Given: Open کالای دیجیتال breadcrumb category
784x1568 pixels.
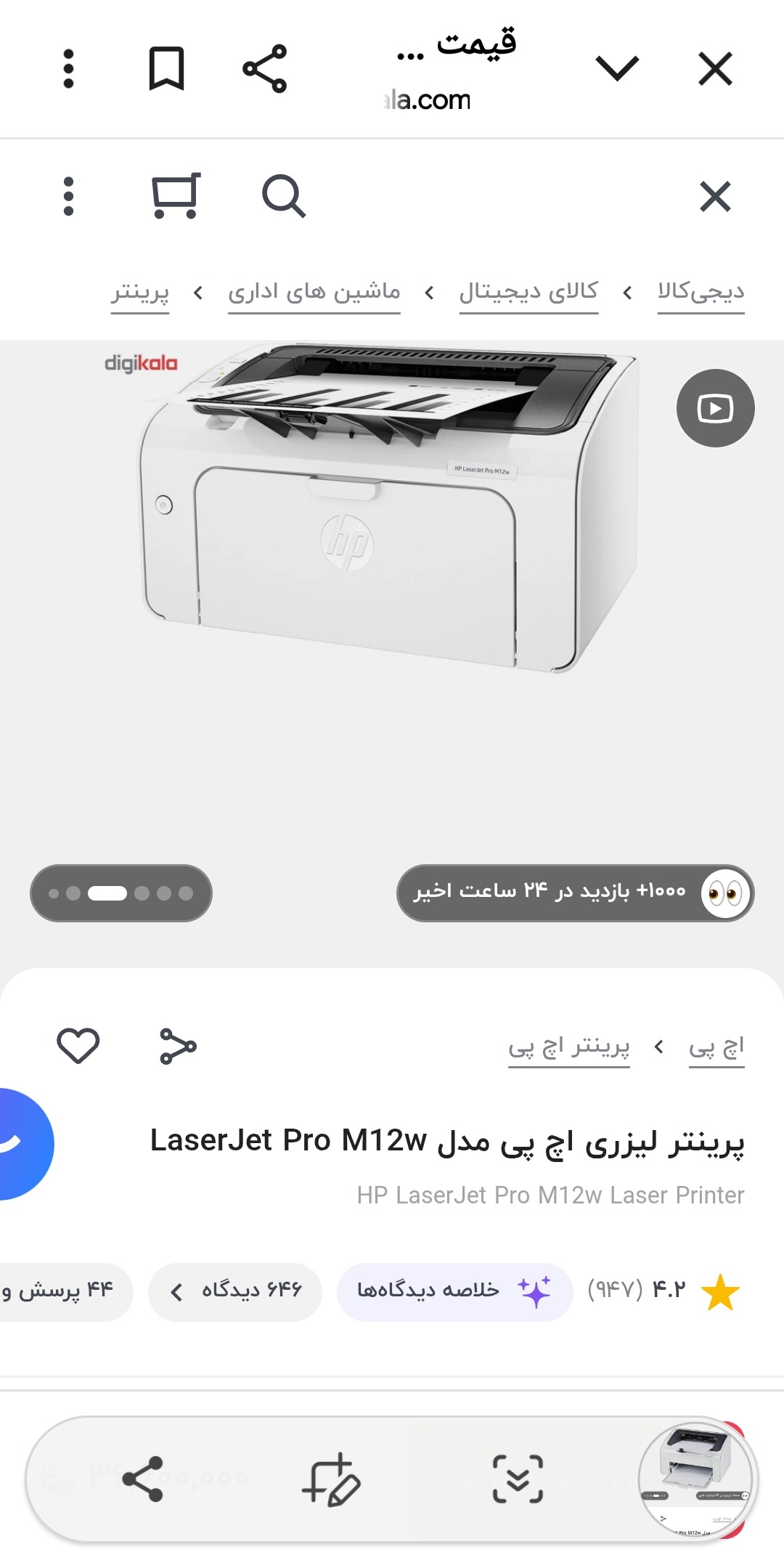Looking at the screenshot, I should tap(528, 292).
